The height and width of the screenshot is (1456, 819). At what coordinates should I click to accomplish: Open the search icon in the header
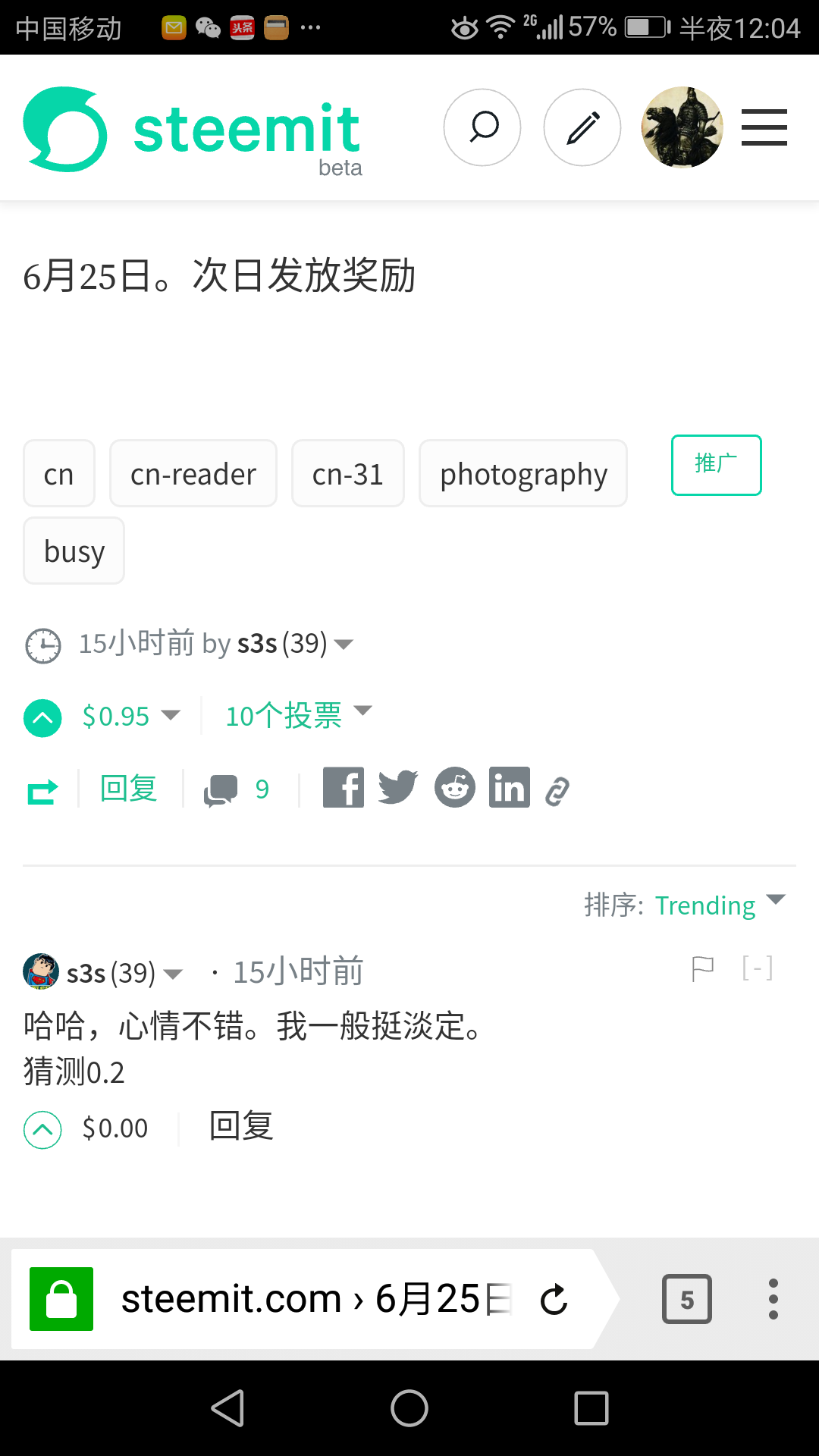(x=482, y=127)
